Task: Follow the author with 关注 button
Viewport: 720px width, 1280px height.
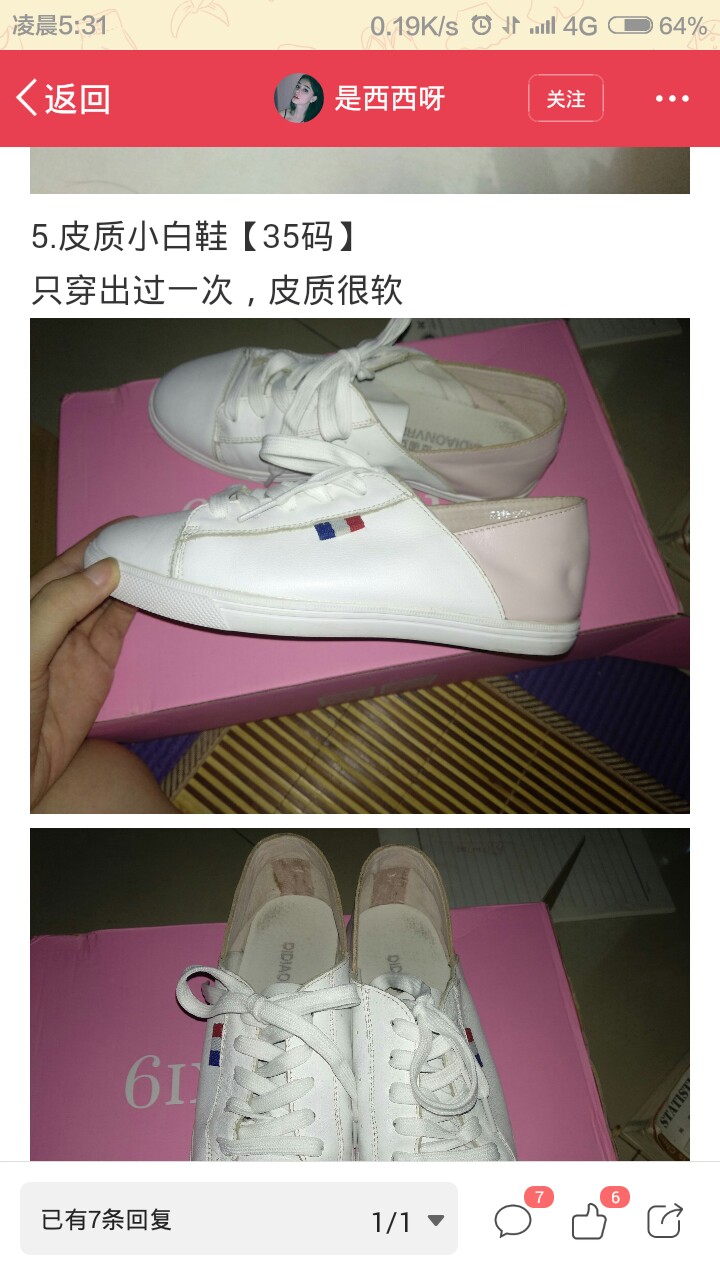Action: 566,99
